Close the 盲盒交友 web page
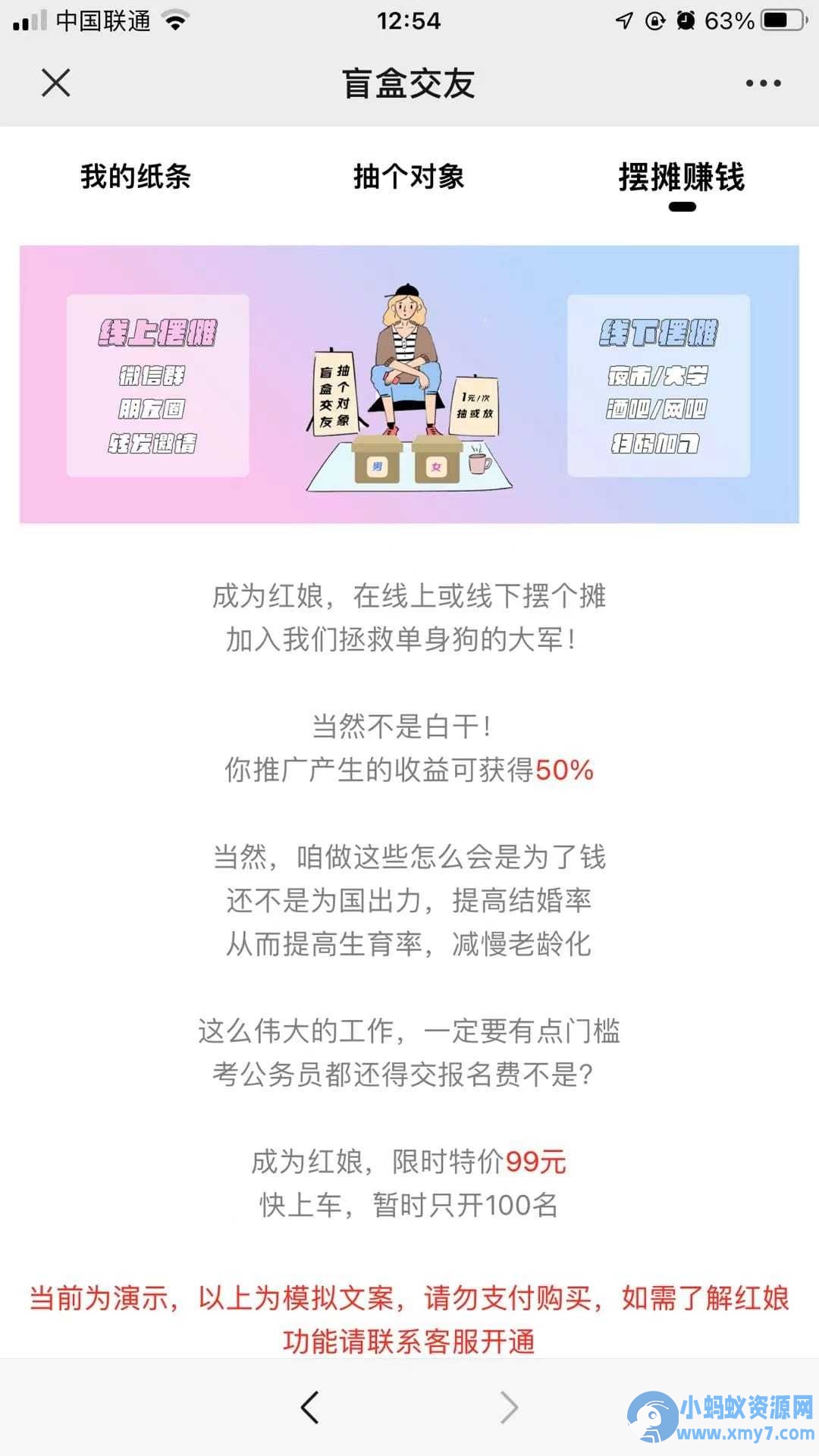Screen dimensions: 819x1456 point(55,83)
